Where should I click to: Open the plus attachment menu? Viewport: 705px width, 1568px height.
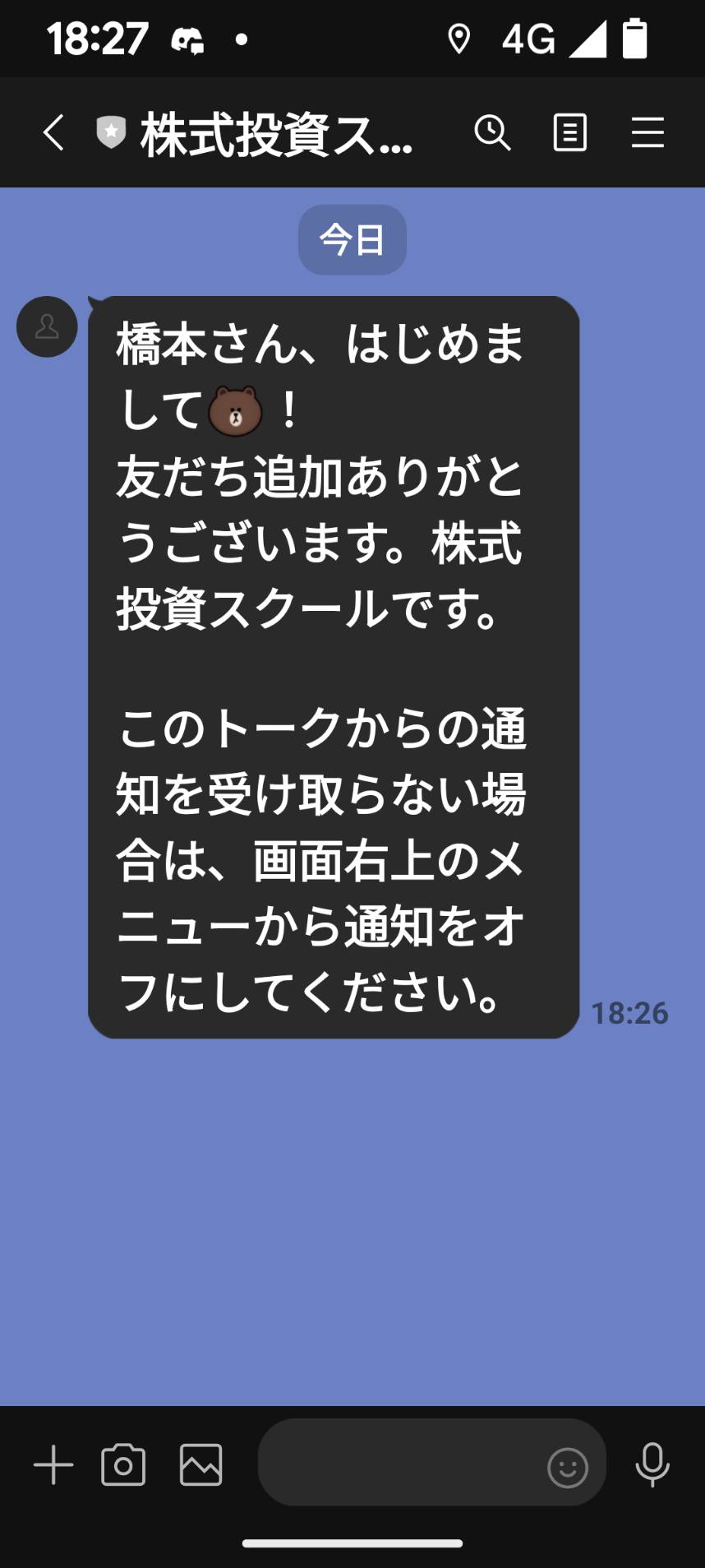(x=53, y=1464)
